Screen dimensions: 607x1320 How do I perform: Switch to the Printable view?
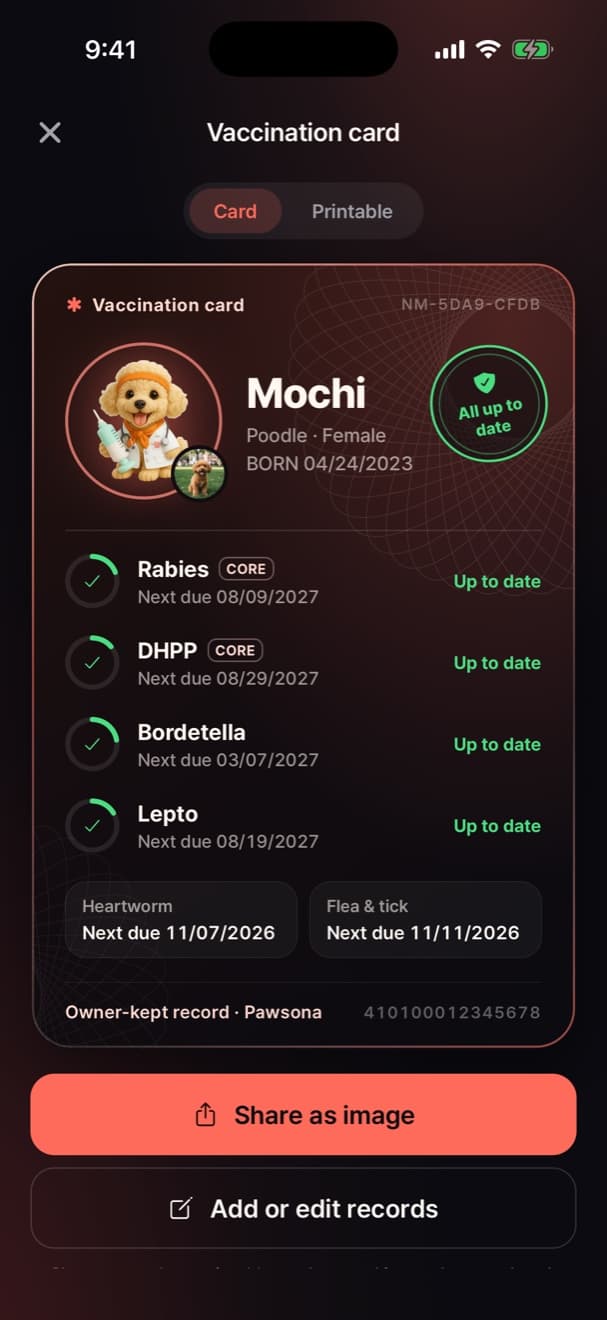[x=352, y=211]
